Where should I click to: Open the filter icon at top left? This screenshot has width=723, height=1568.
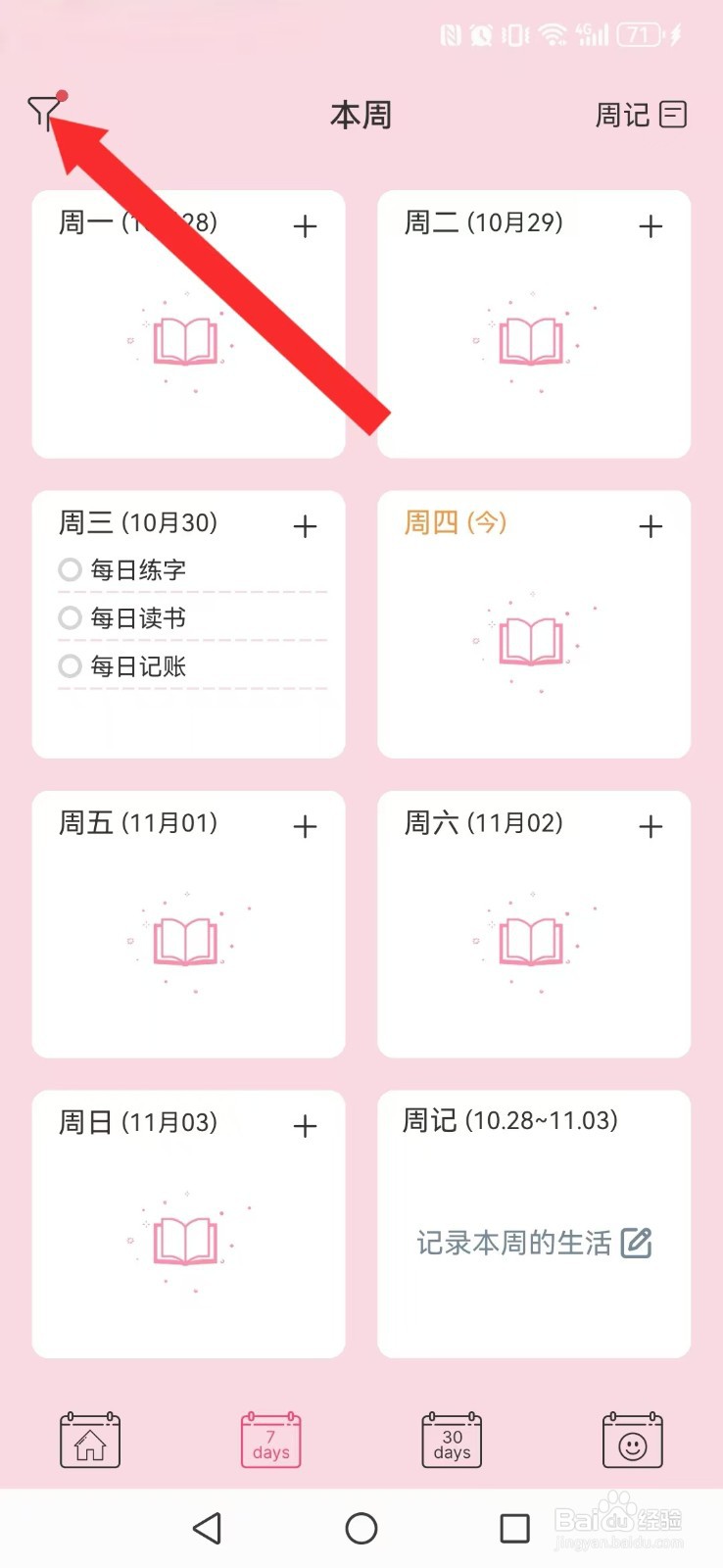[43, 113]
